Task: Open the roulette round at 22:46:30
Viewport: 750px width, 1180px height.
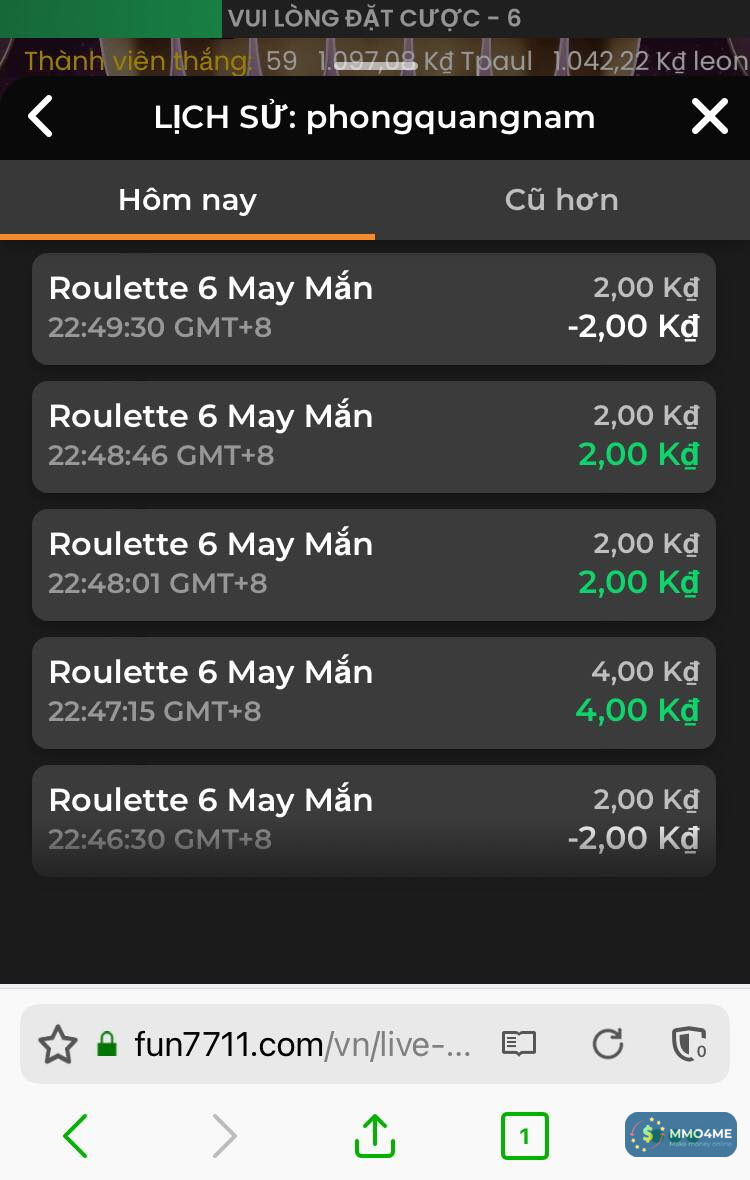Action: pos(373,820)
